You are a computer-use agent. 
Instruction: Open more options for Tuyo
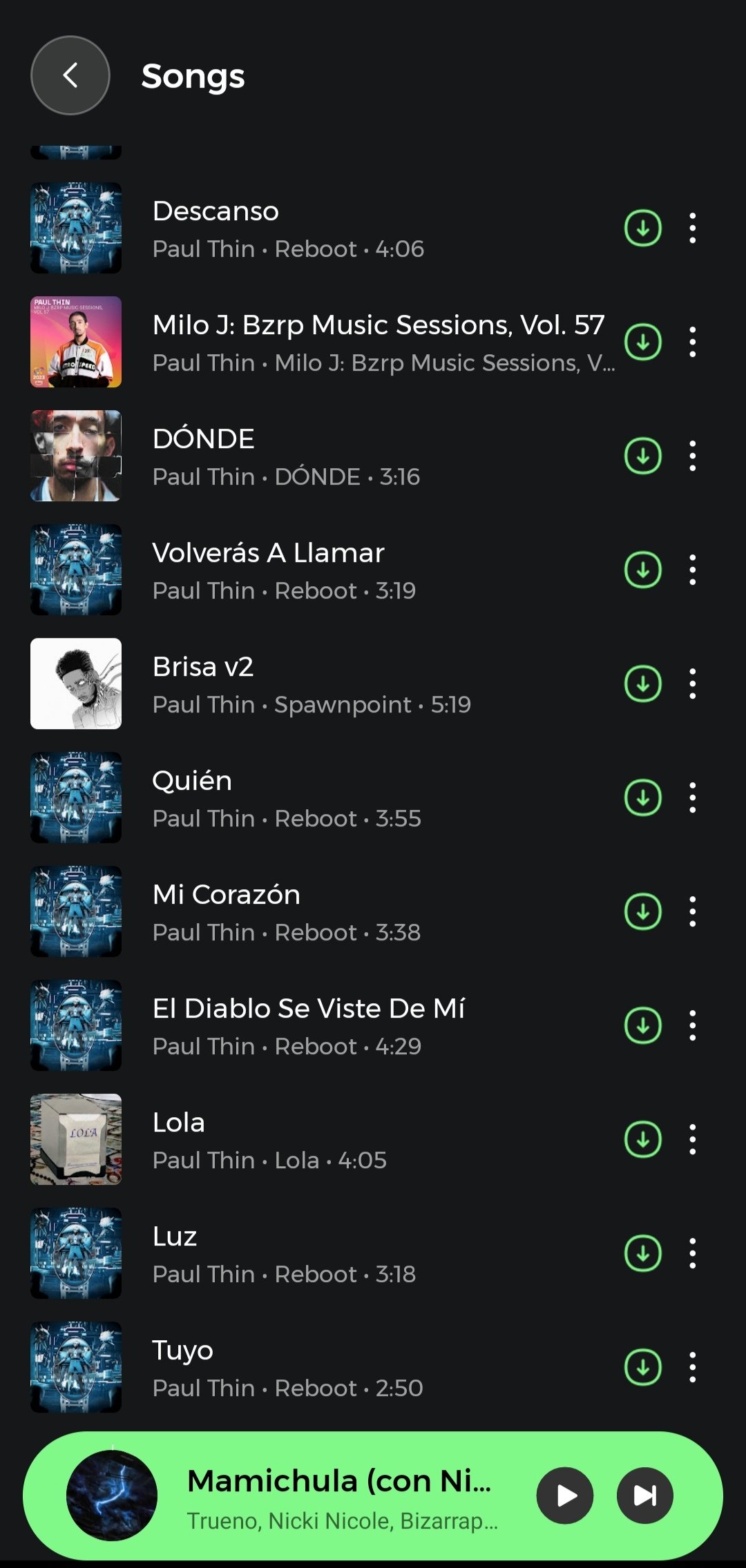point(692,1367)
